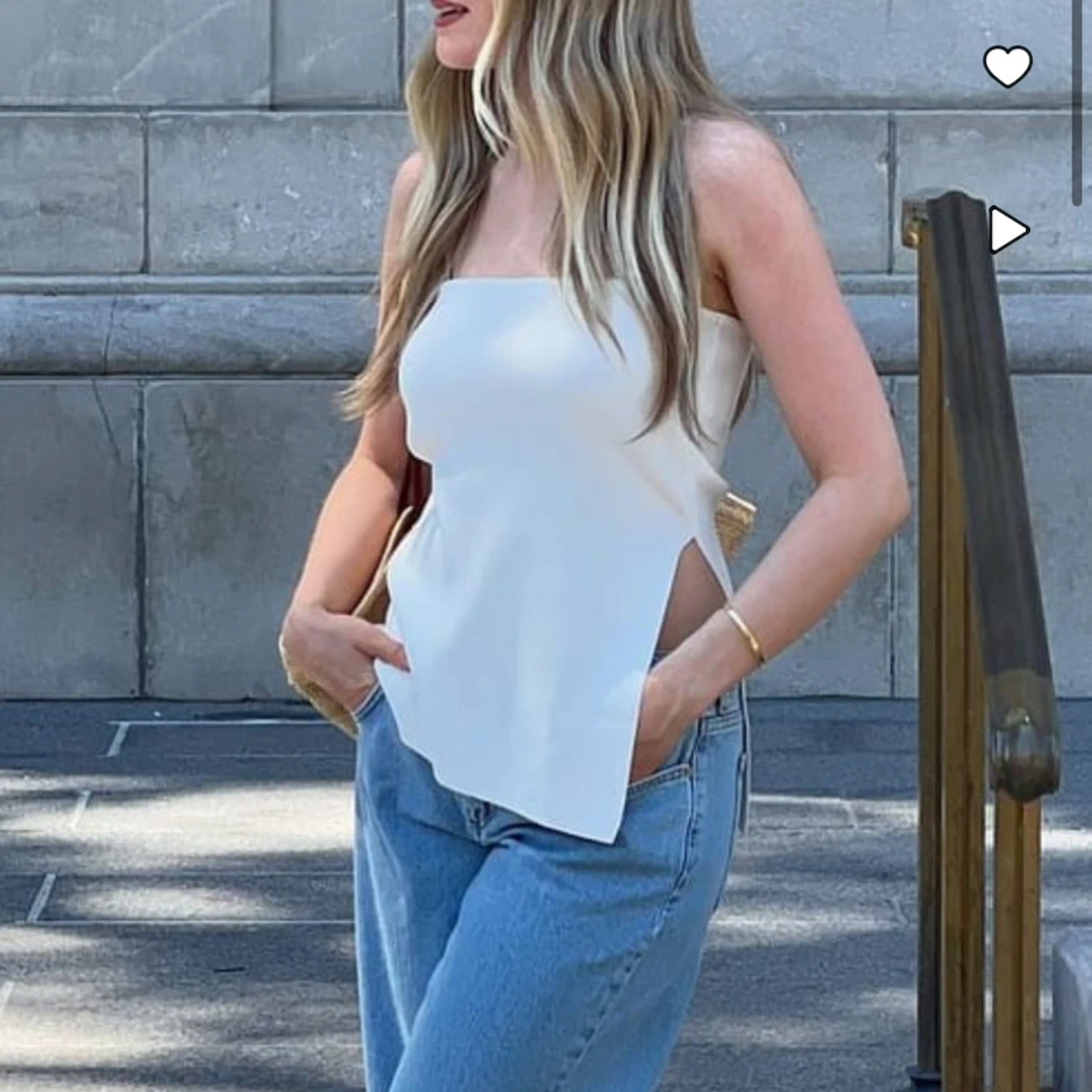The width and height of the screenshot is (1092, 1092).
Task: Add this item to favorites with the heart
Action: coord(1007,67)
